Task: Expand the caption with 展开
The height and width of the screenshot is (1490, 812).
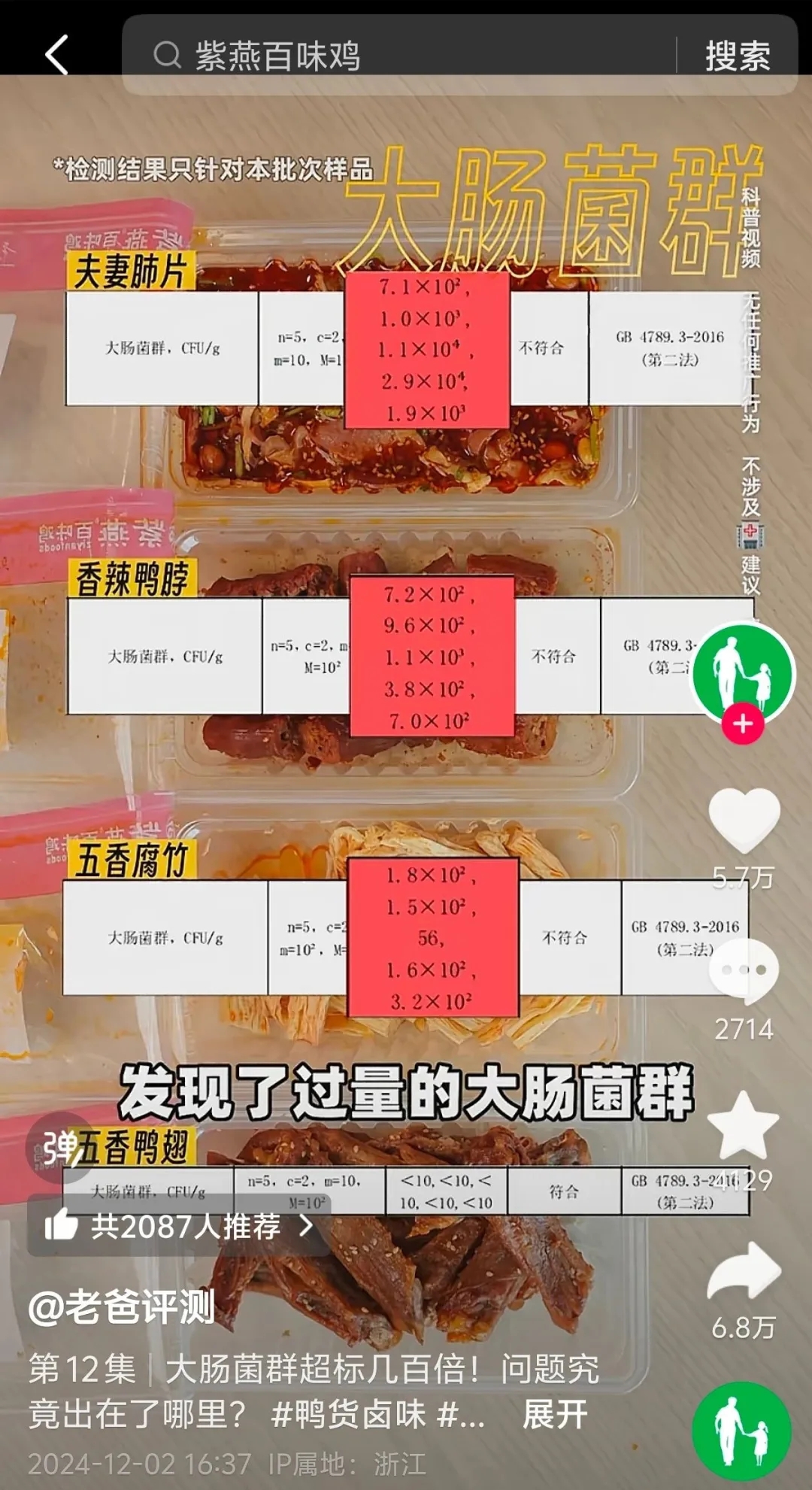Action: 555,1414
